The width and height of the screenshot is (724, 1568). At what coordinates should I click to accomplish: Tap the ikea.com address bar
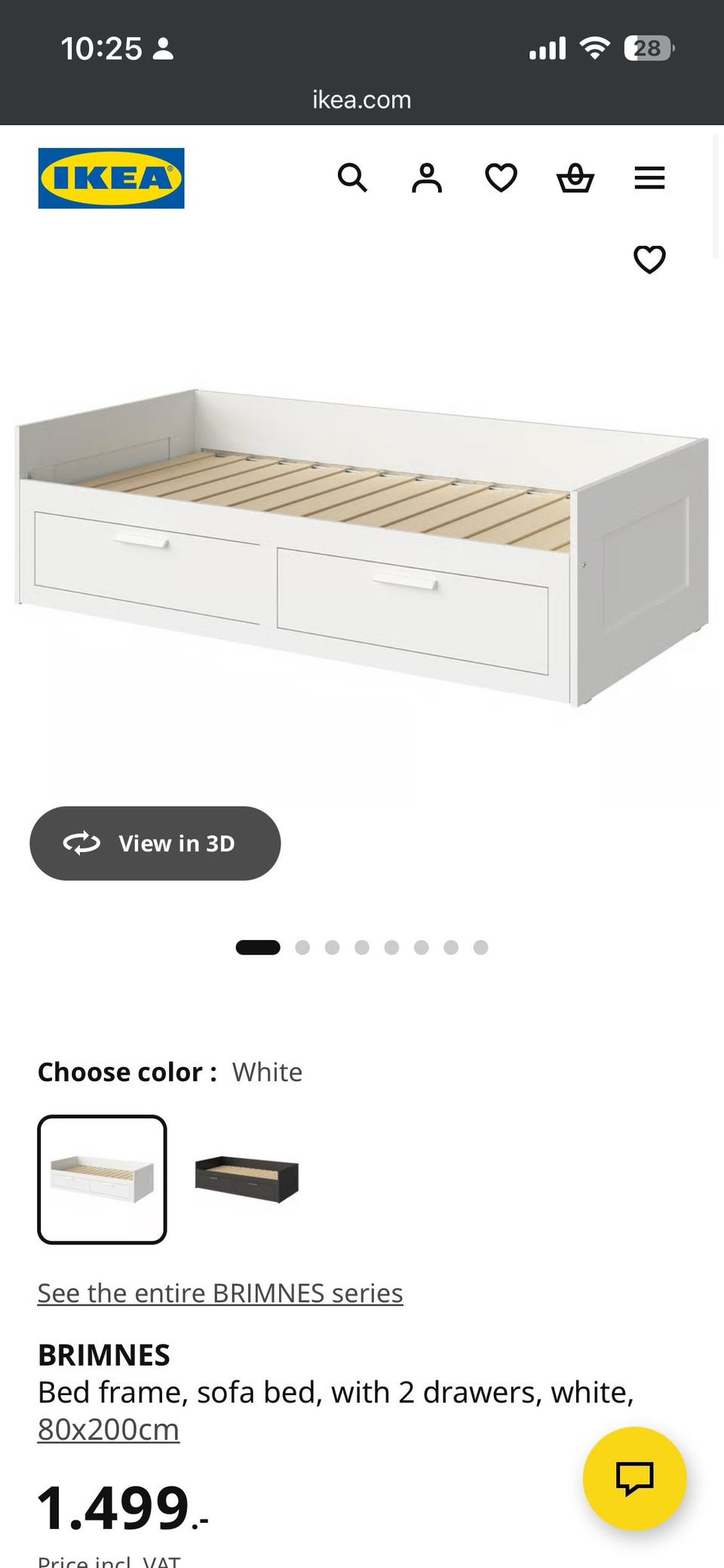coord(362,100)
